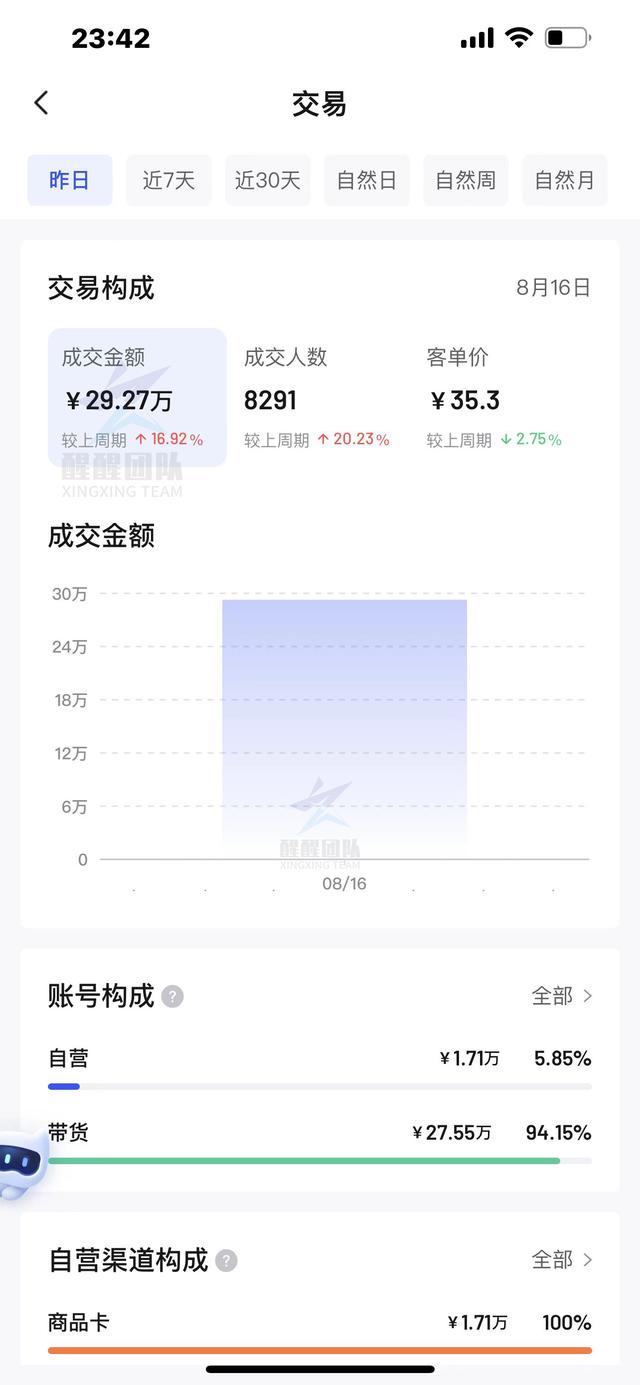The image size is (640, 1385).
Task: Go back using the arrow icon
Action: click(x=41, y=102)
